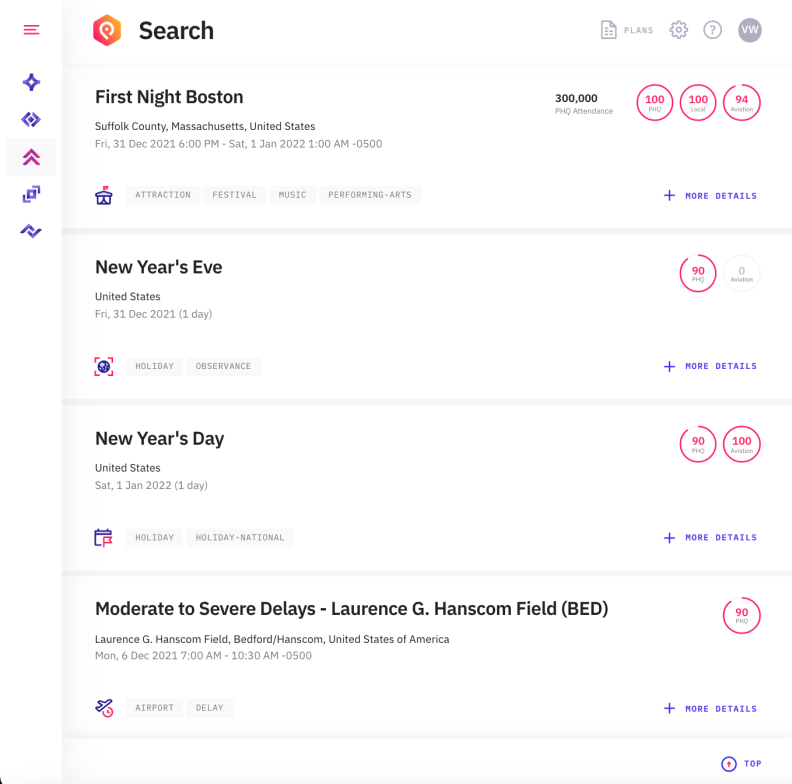792x784 pixels.
Task: Open the diamond icon in the sidebar
Action: point(31,120)
